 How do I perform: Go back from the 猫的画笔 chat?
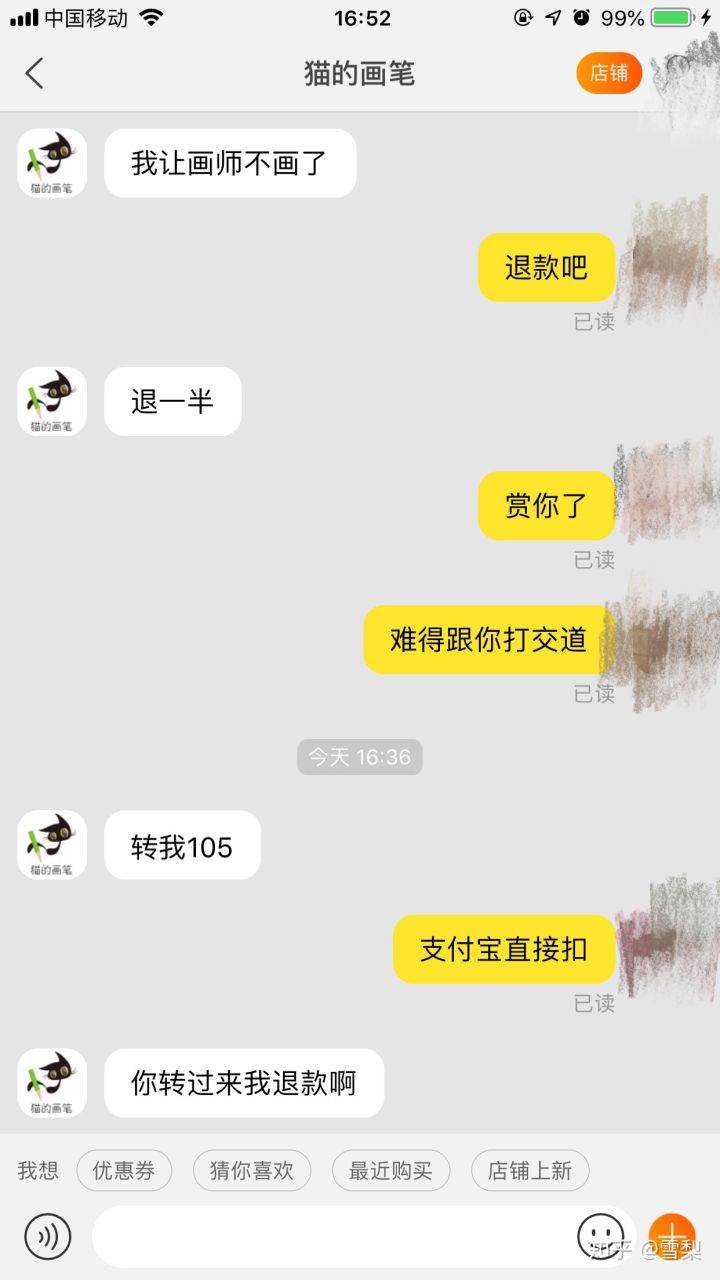(x=35, y=73)
